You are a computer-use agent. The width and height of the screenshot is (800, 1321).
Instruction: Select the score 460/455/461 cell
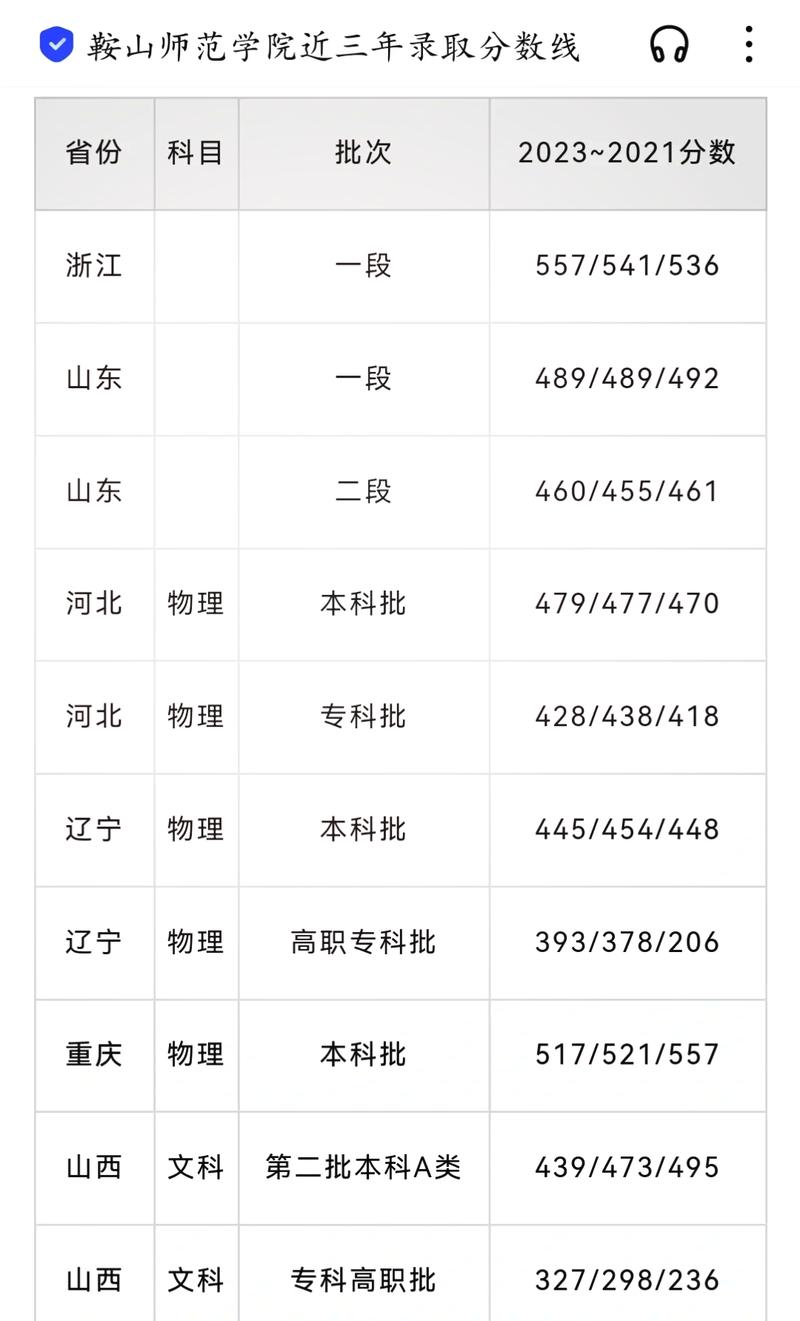(628, 492)
